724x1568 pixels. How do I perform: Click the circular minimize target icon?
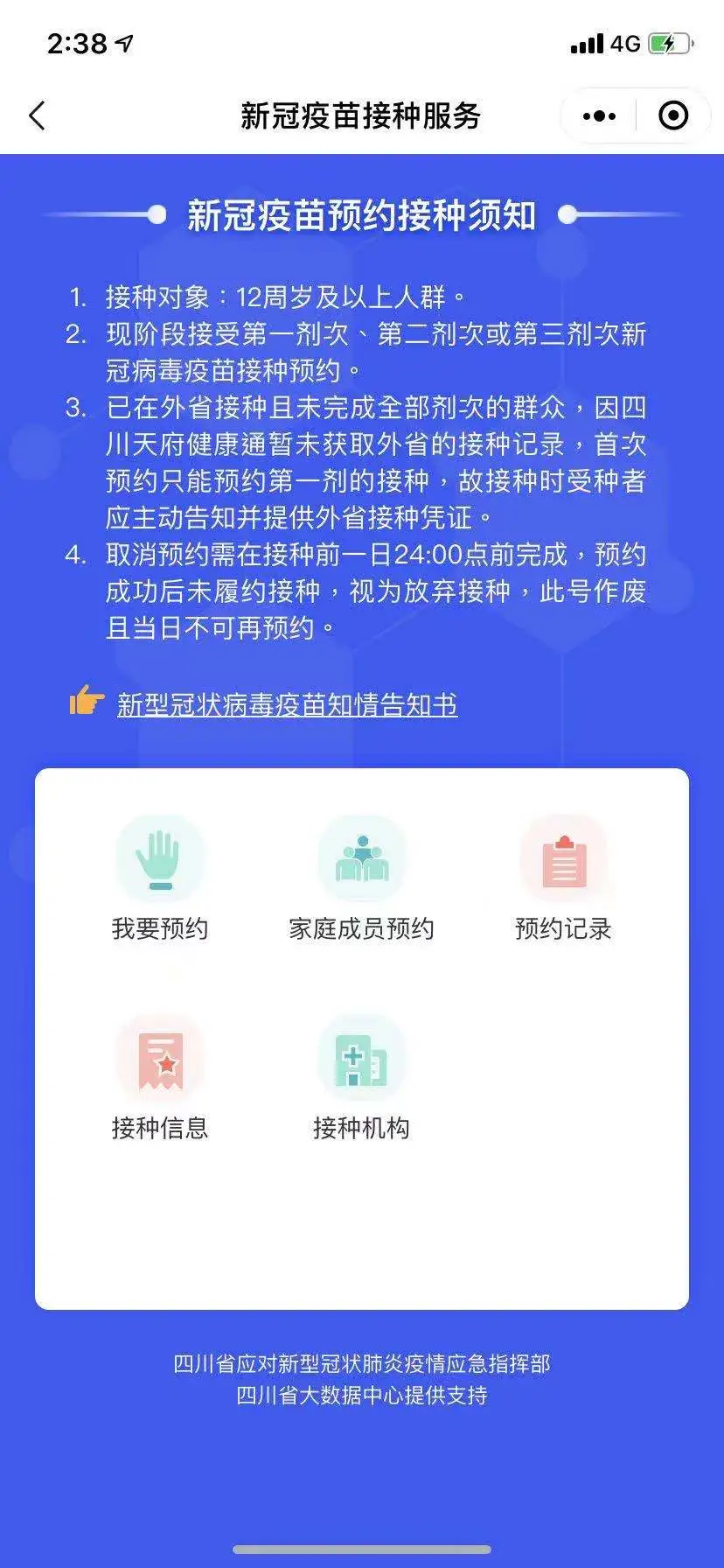(x=672, y=115)
